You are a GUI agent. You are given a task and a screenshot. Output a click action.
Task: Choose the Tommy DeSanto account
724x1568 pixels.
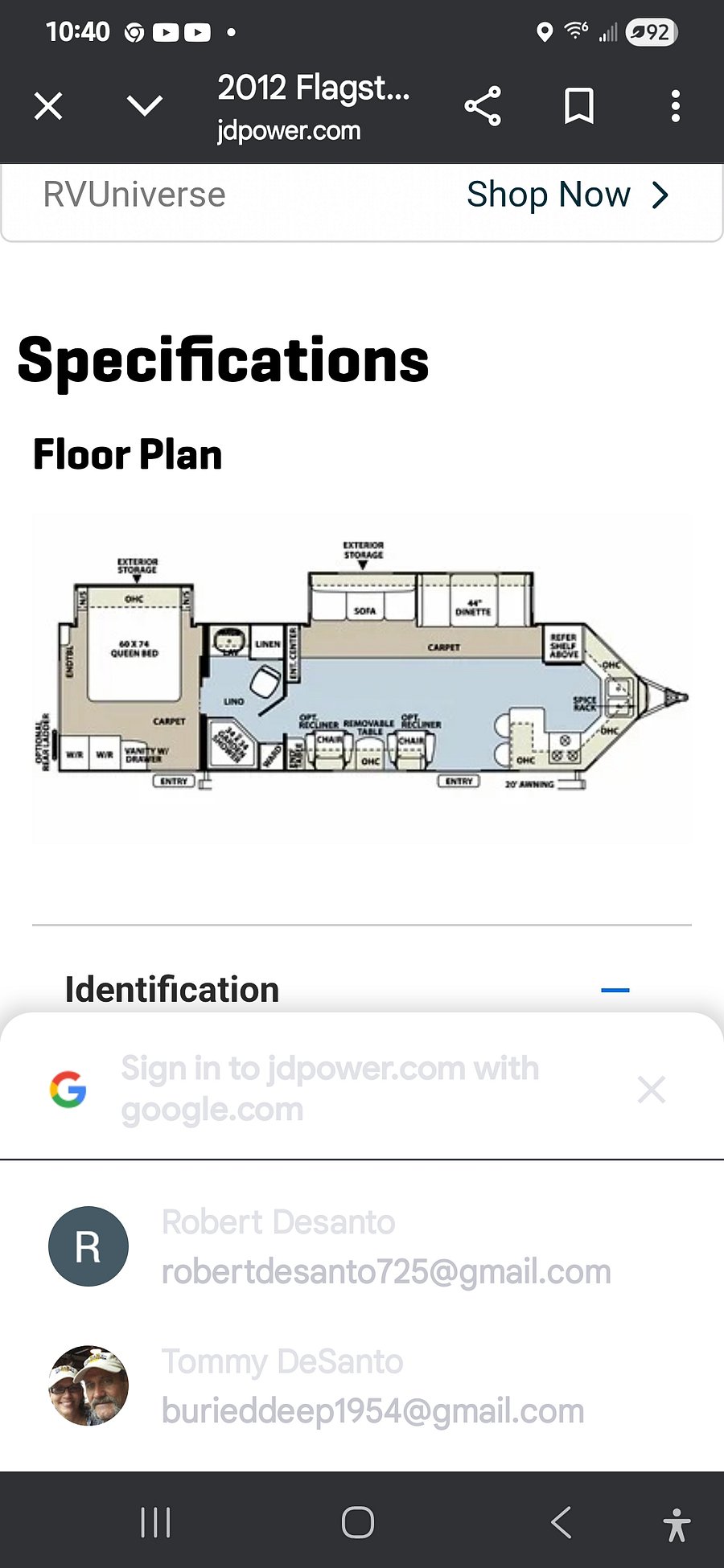click(x=362, y=1385)
